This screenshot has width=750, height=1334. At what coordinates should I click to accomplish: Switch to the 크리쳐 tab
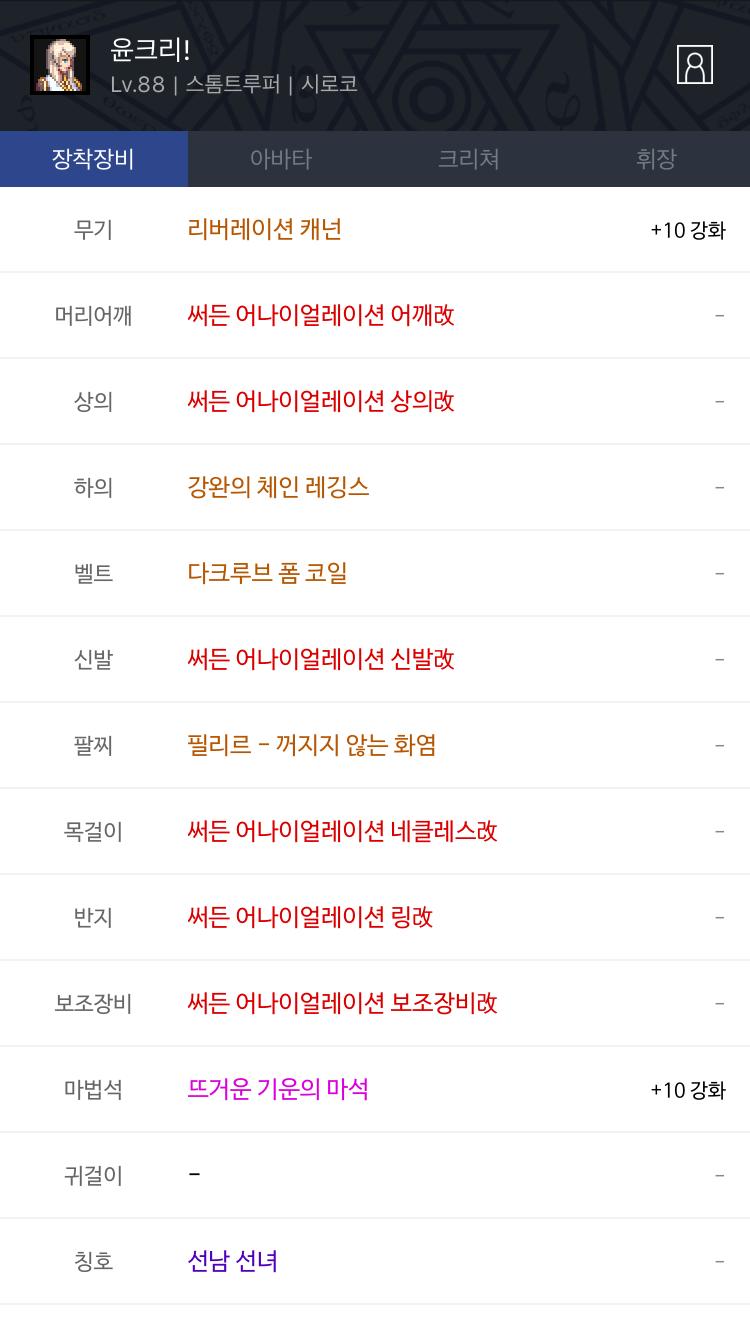[469, 159]
